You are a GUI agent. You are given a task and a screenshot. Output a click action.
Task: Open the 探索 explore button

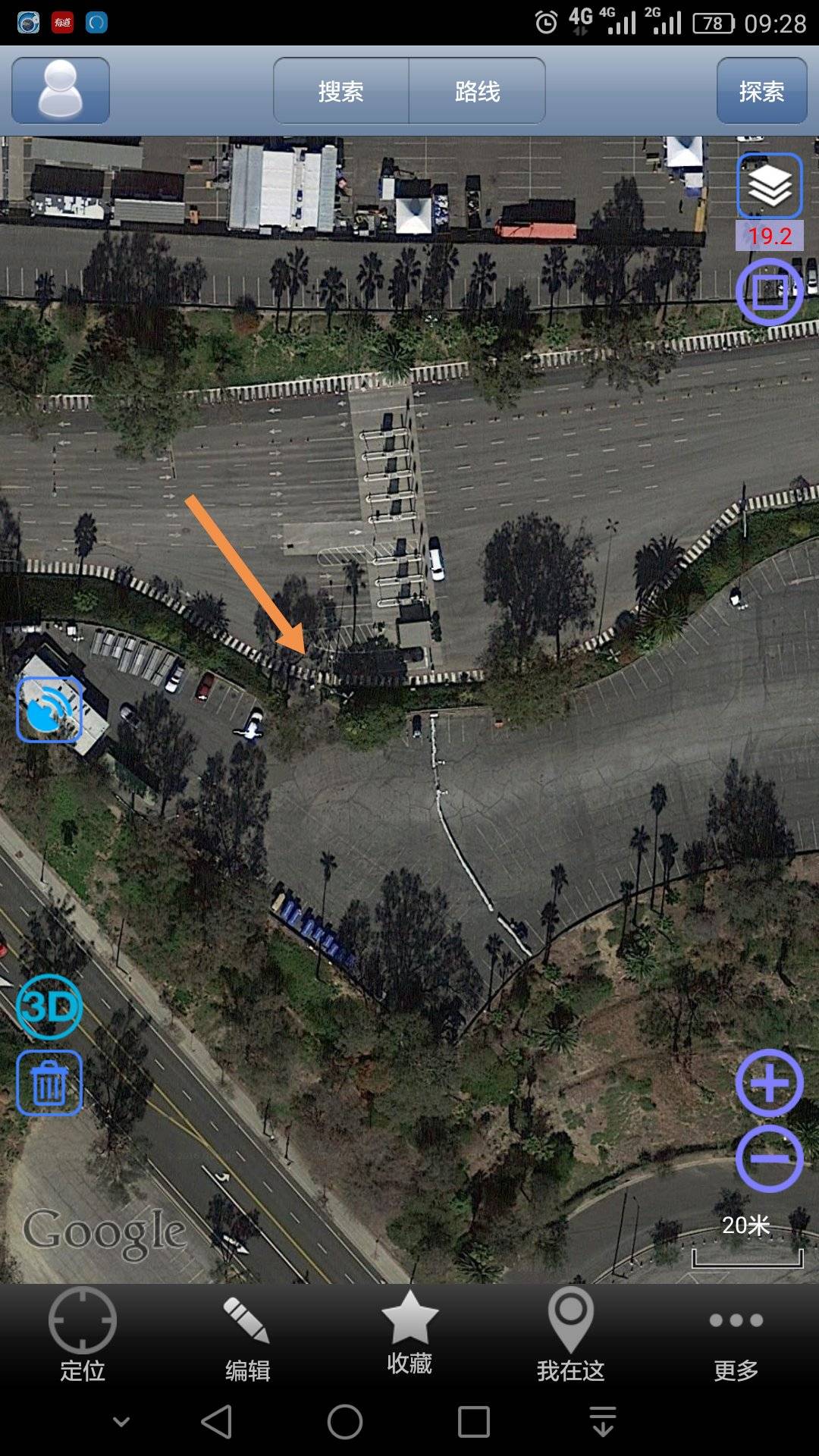point(761,91)
